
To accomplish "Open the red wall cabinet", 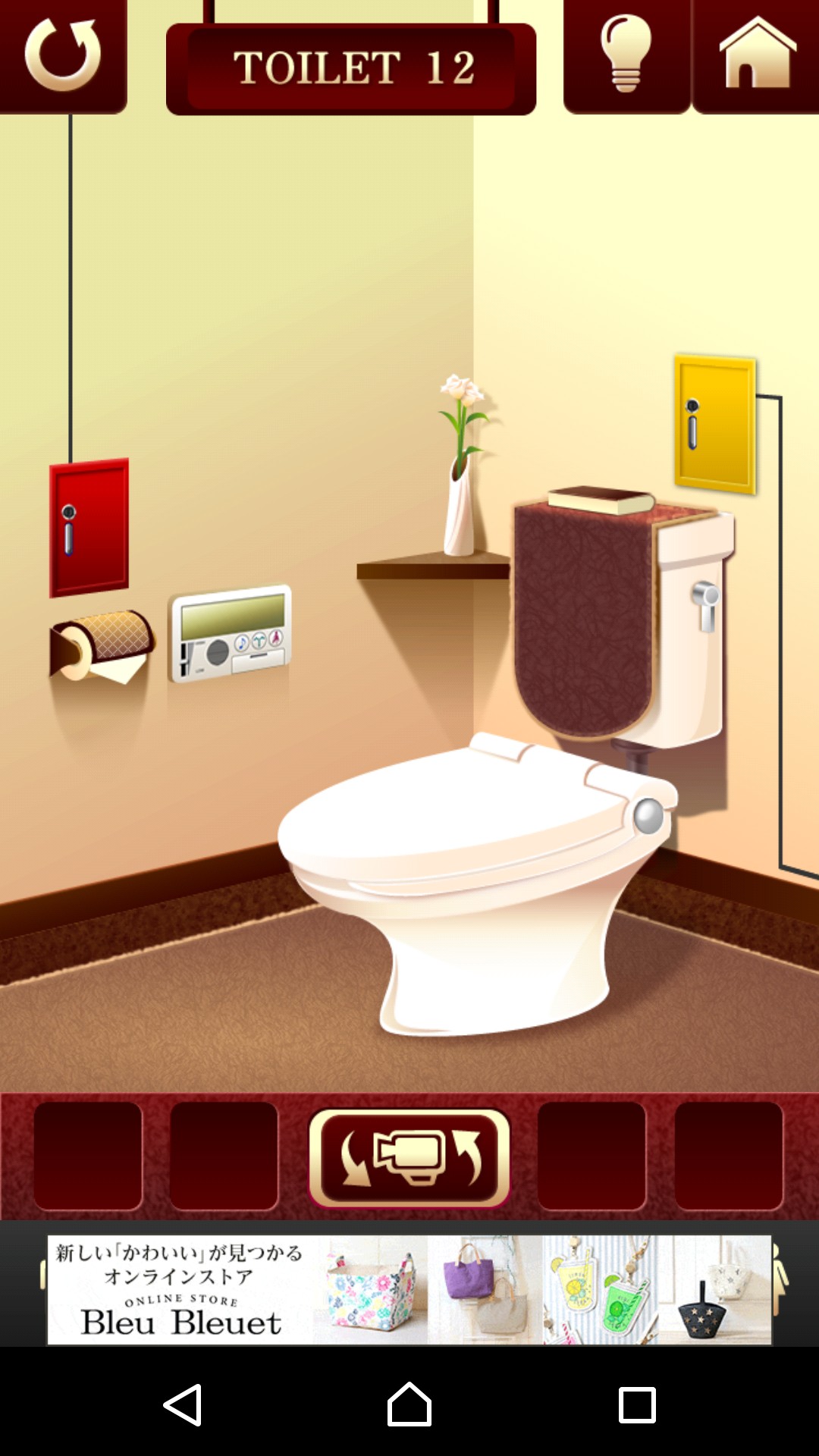I will click(x=89, y=528).
